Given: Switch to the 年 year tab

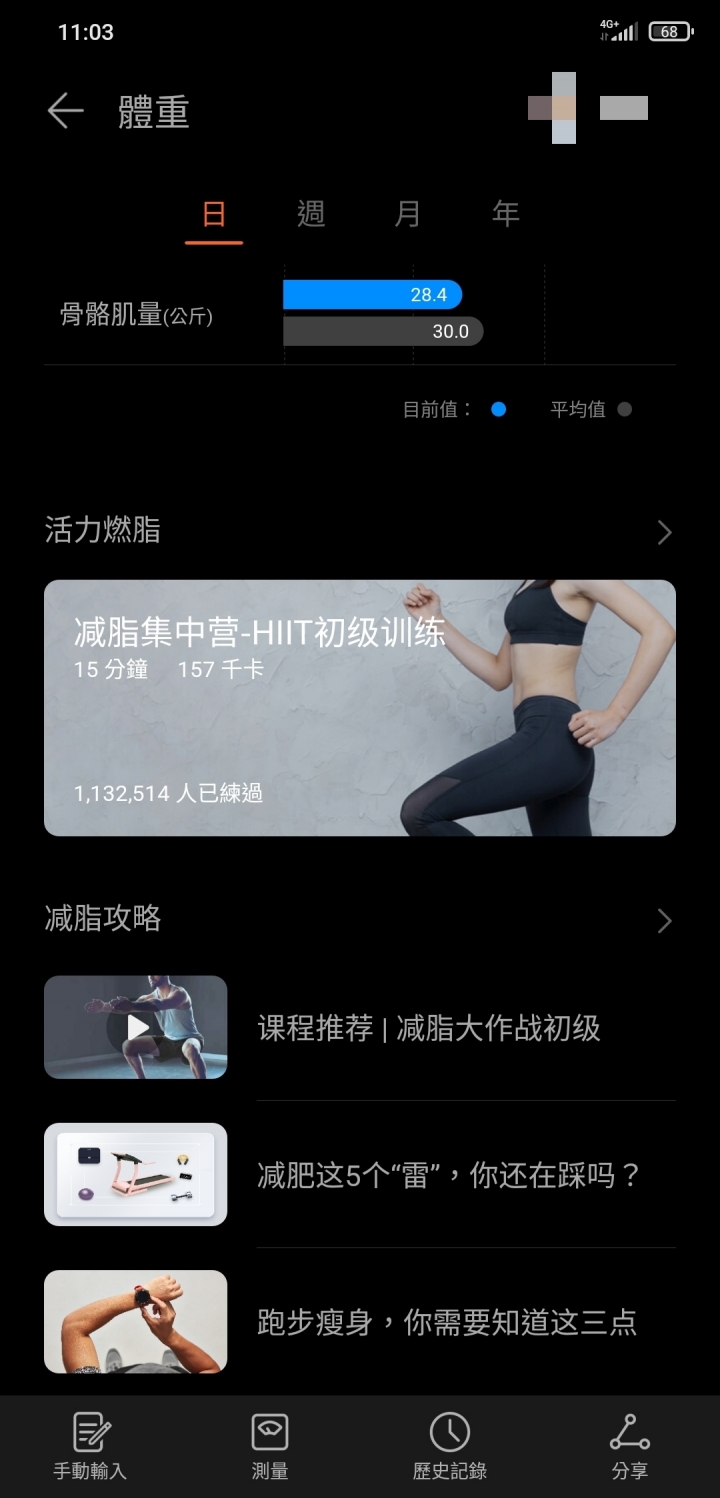Looking at the screenshot, I should point(506,214).
